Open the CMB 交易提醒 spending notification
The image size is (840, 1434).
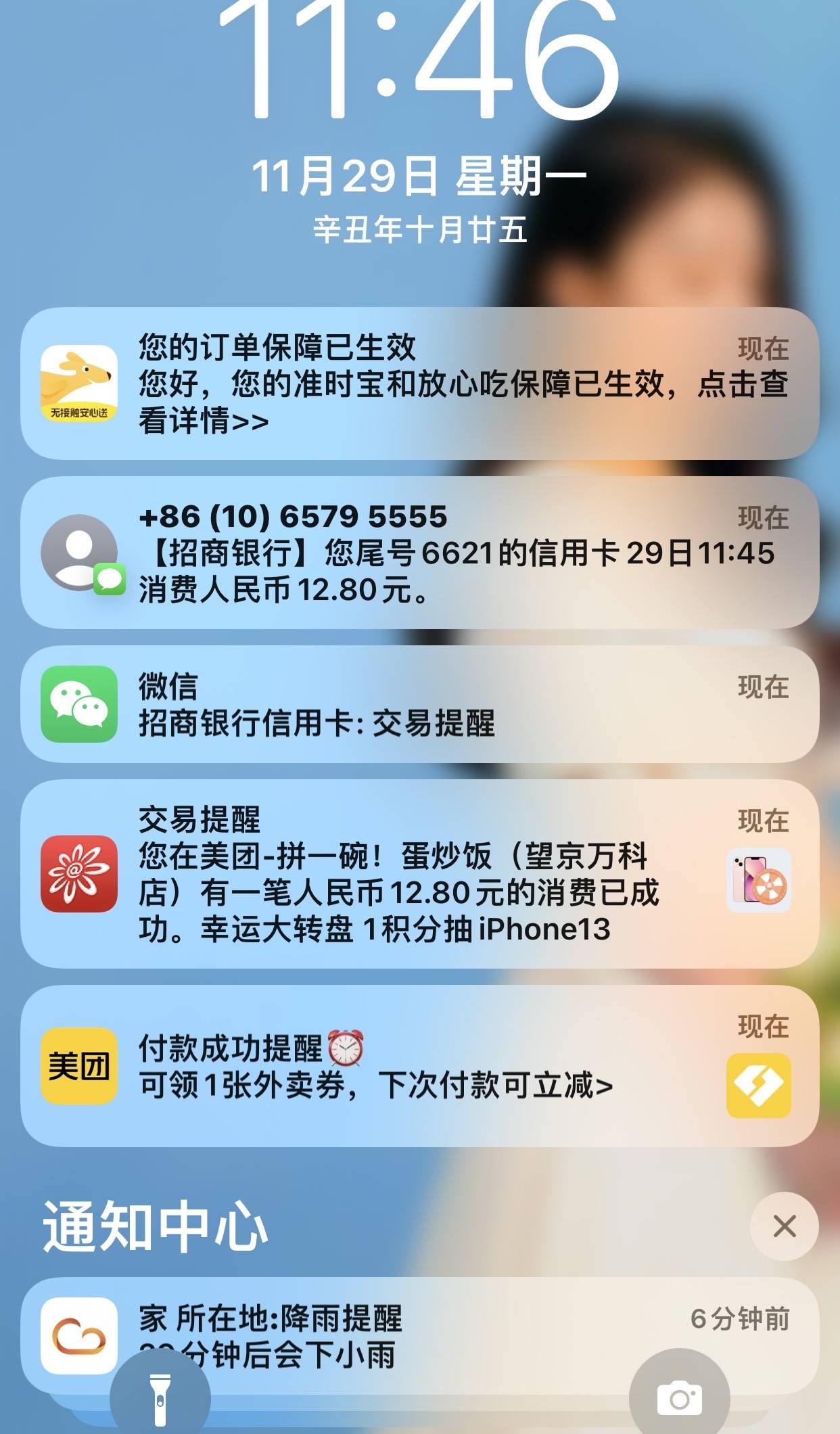[419, 873]
